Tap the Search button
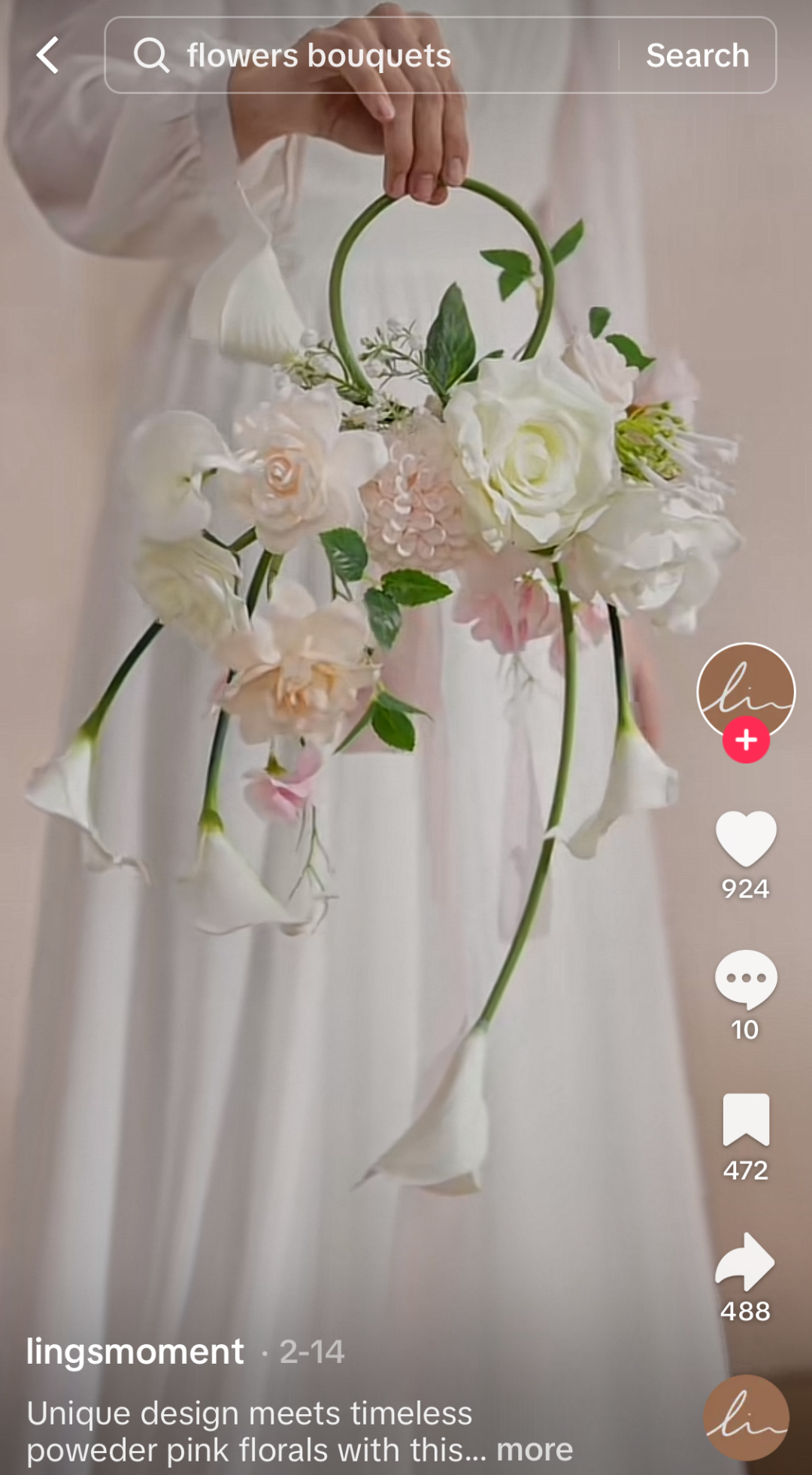The width and height of the screenshot is (812, 1475). (x=697, y=56)
